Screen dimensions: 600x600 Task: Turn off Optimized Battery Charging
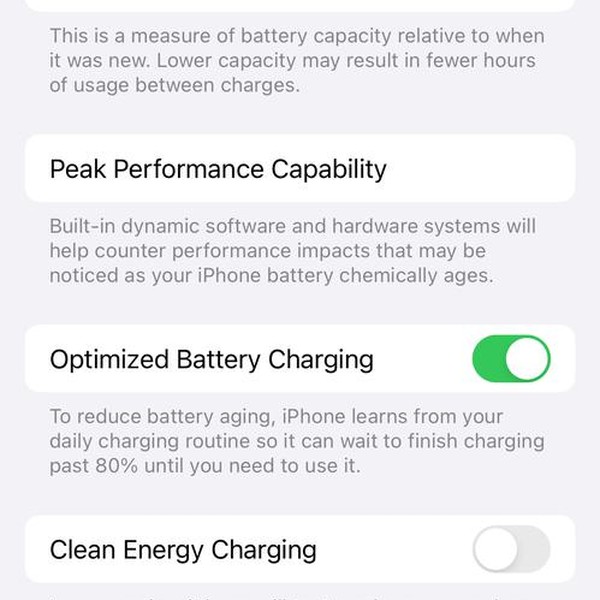click(511, 359)
